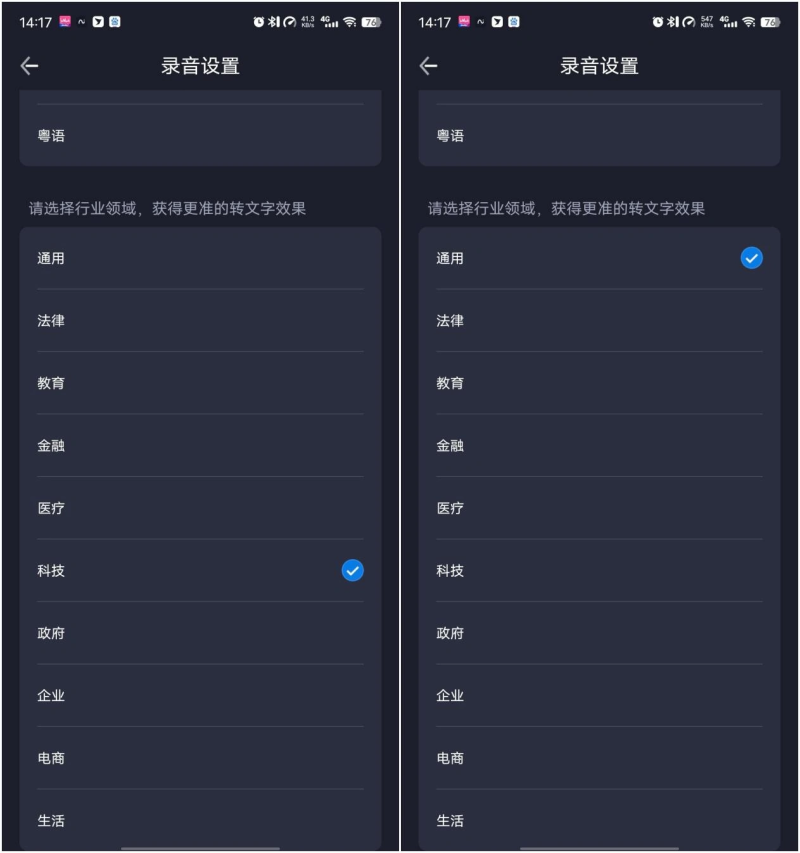This screenshot has height=853, width=800.
Task: Tap the checked 科技 industry option
Action: click(x=200, y=571)
